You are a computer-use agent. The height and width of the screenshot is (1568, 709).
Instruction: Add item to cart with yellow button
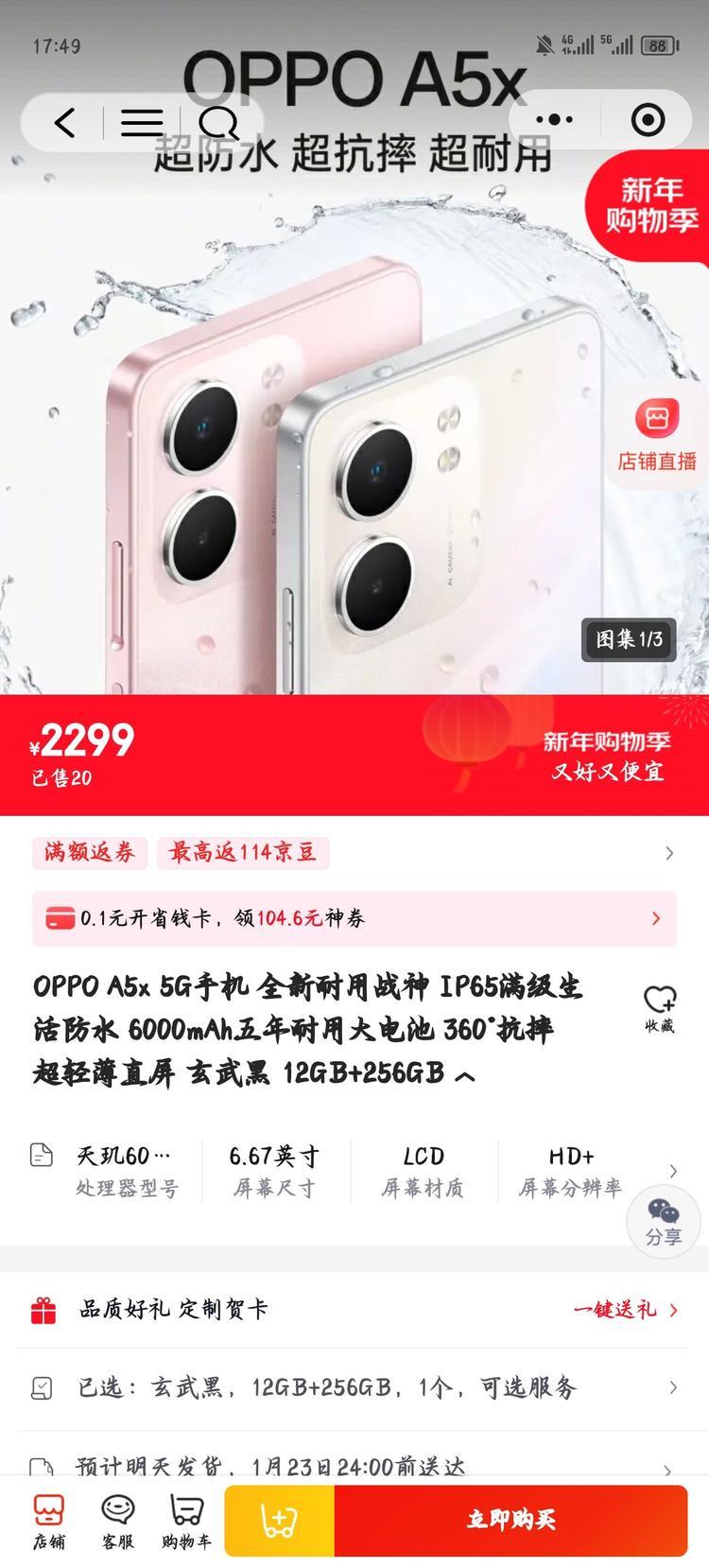279,1521
